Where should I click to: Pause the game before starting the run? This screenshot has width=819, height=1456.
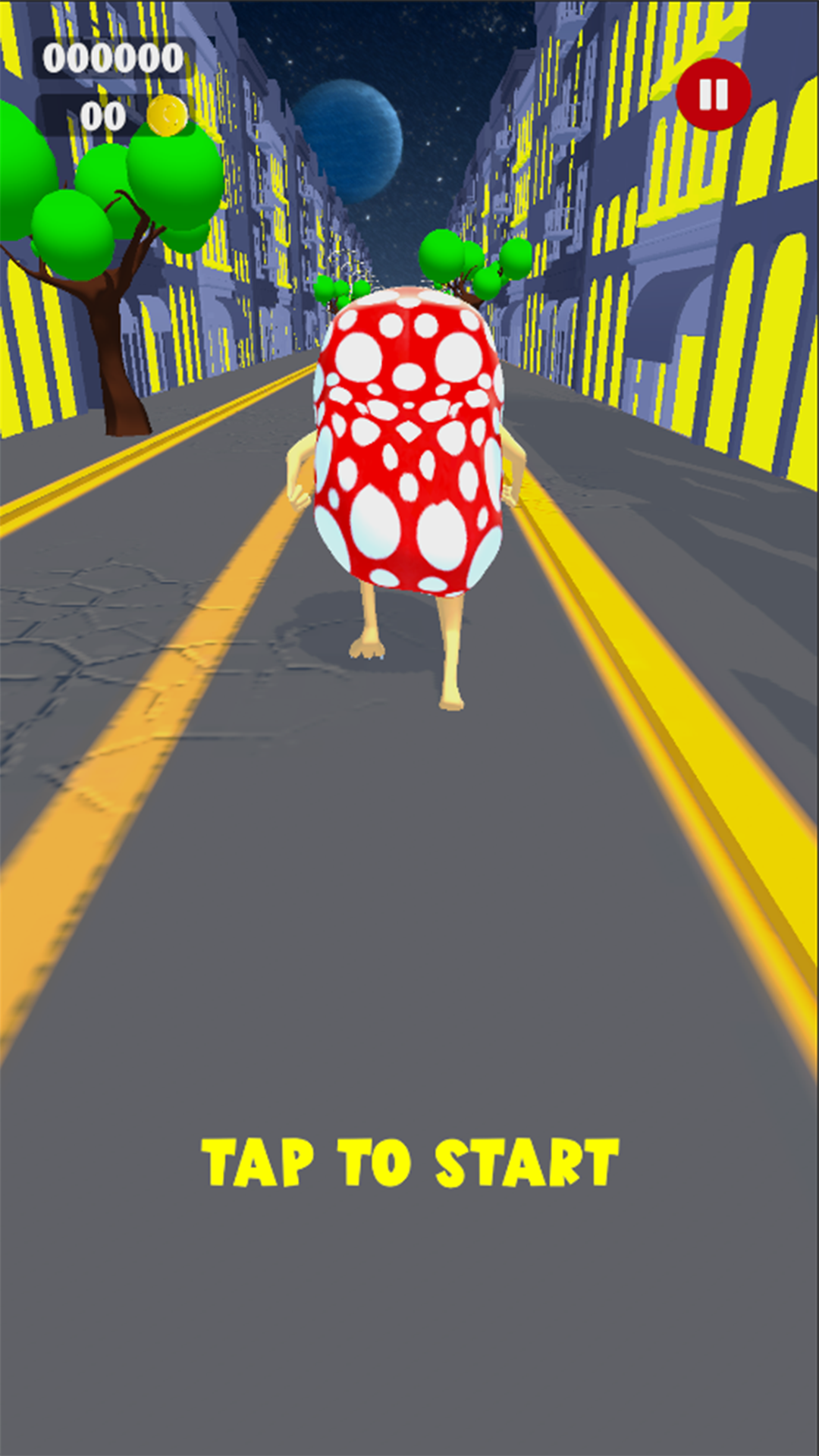click(713, 93)
